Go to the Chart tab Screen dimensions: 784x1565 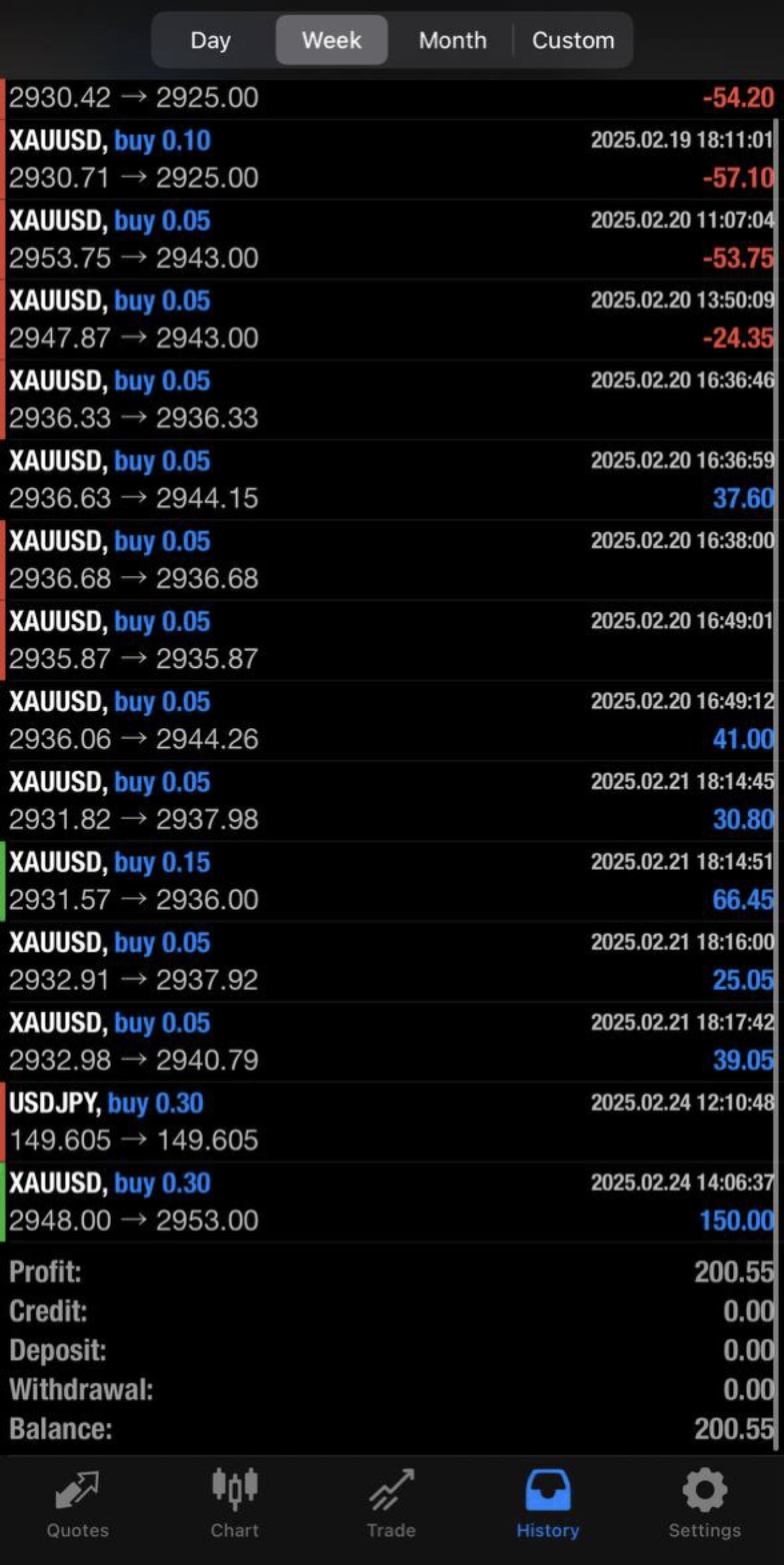[235, 1504]
